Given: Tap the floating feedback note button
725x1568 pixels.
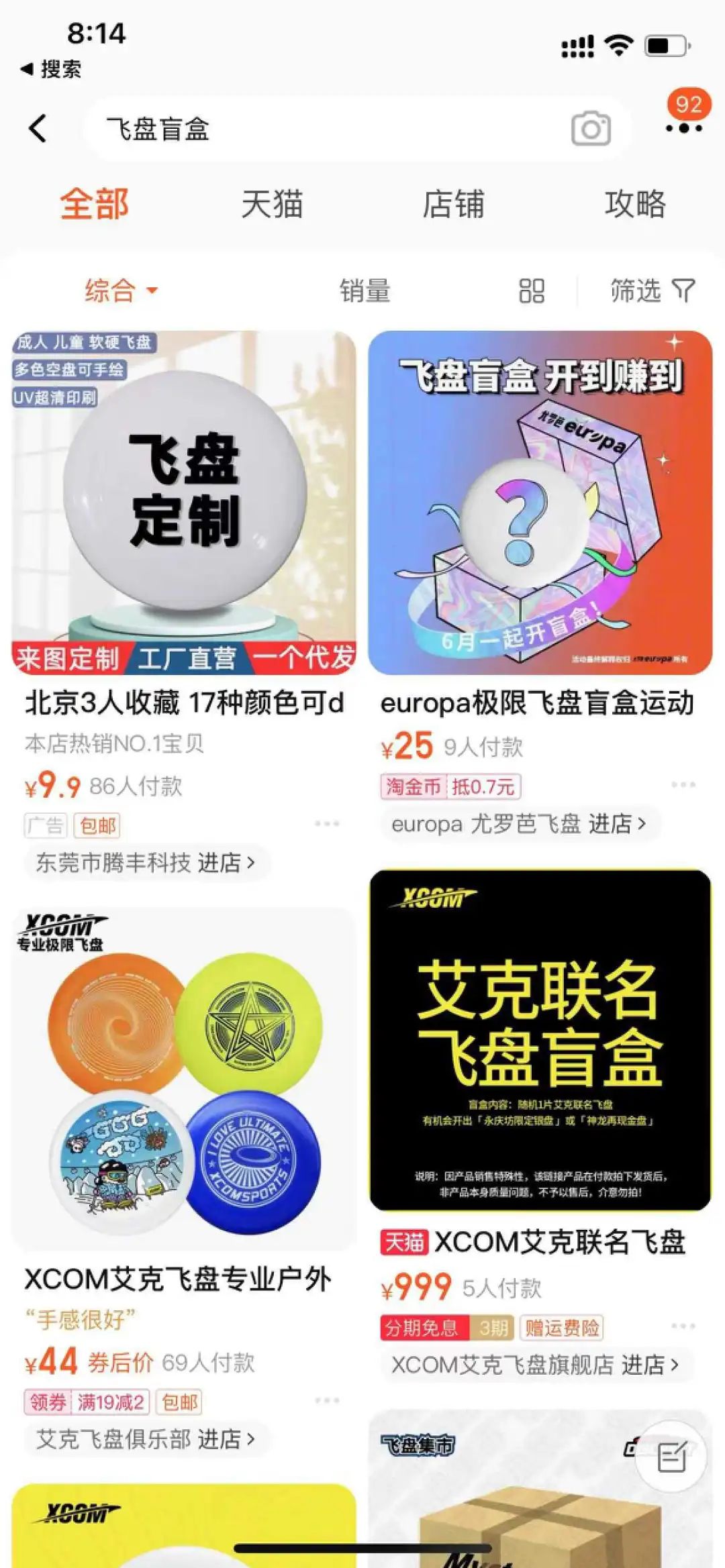Looking at the screenshot, I should [x=671, y=1457].
